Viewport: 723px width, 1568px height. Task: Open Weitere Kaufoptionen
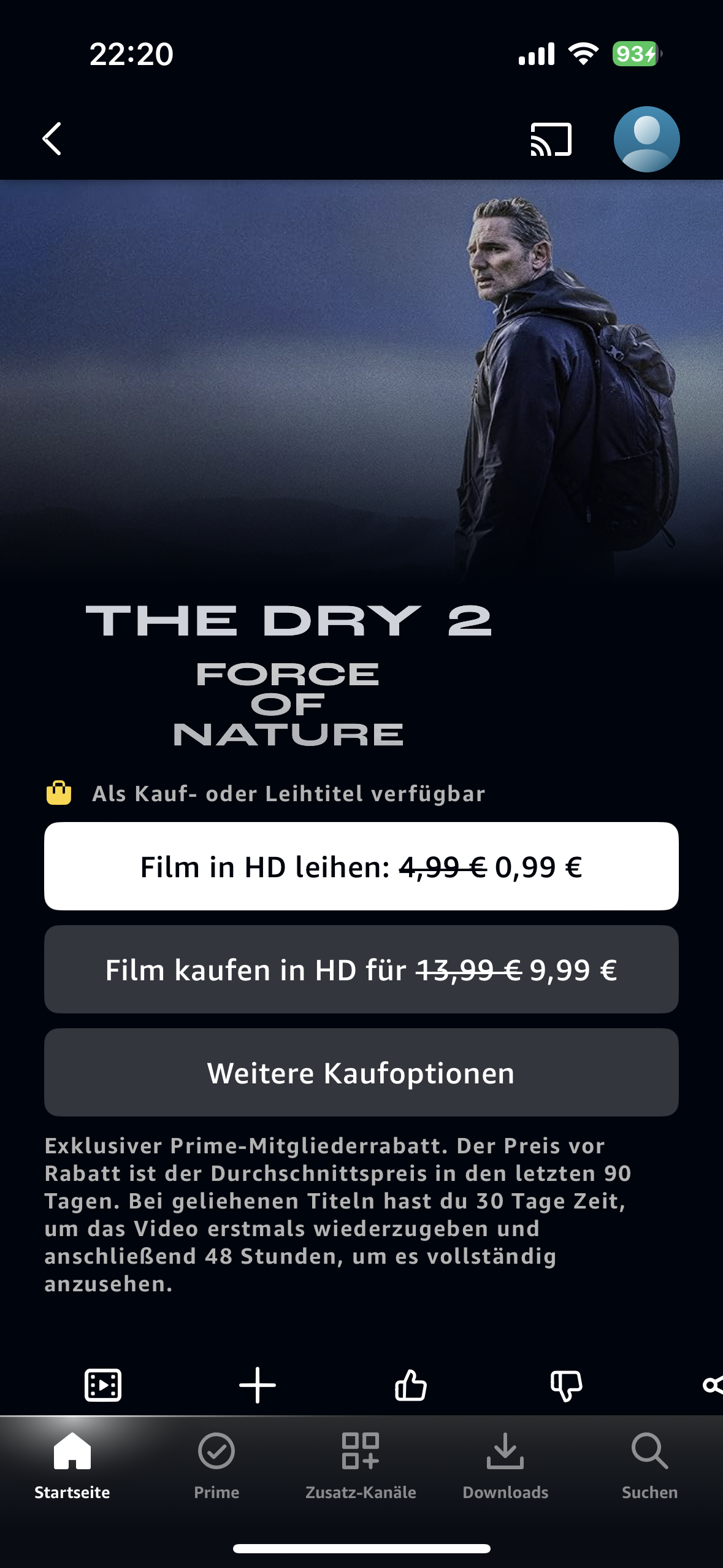[361, 1072]
